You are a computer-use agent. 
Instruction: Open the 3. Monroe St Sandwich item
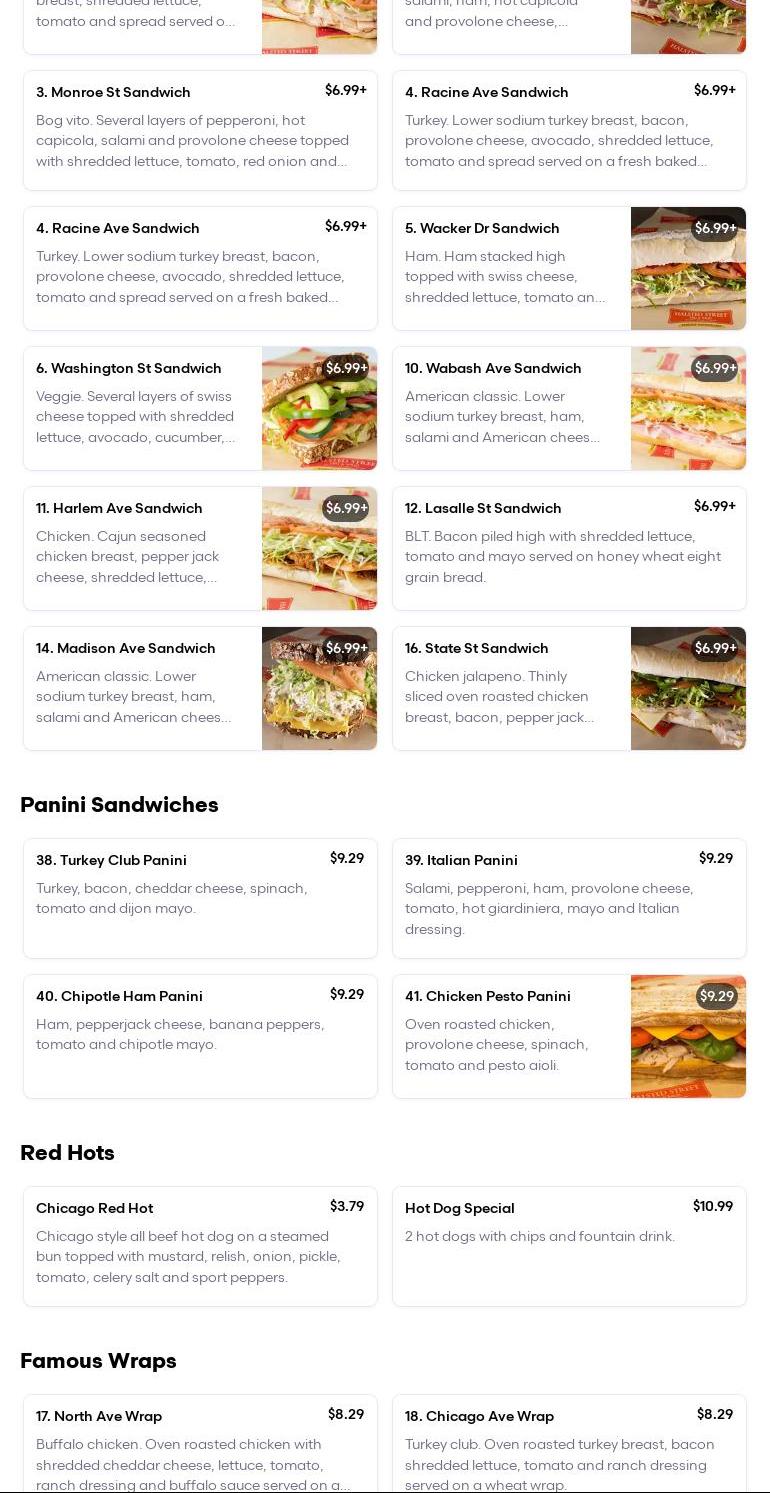[x=200, y=130]
